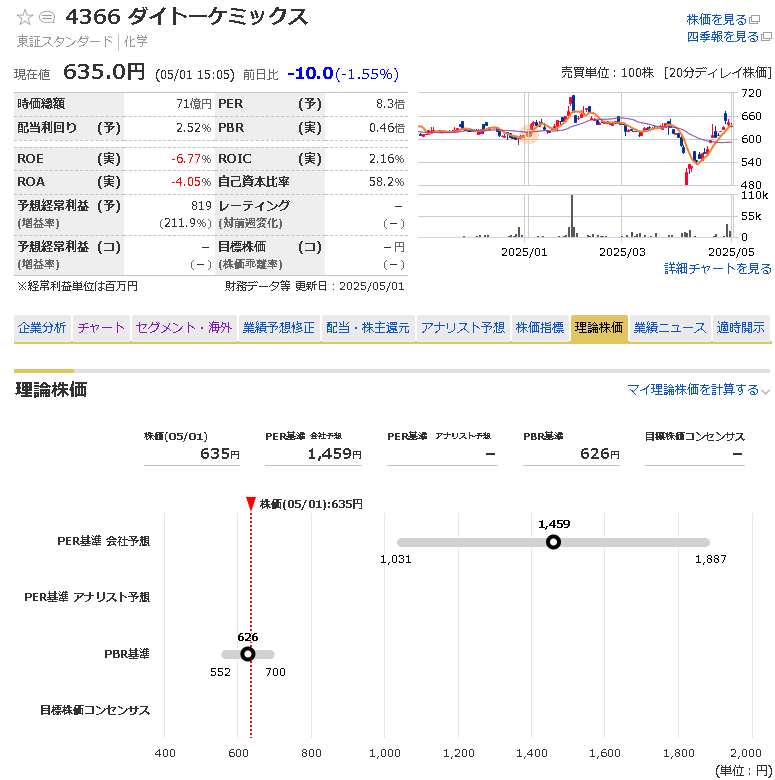The height and width of the screenshot is (780, 775).
Task: Open the comment bubble icon beside the stock code
Action: (47, 18)
